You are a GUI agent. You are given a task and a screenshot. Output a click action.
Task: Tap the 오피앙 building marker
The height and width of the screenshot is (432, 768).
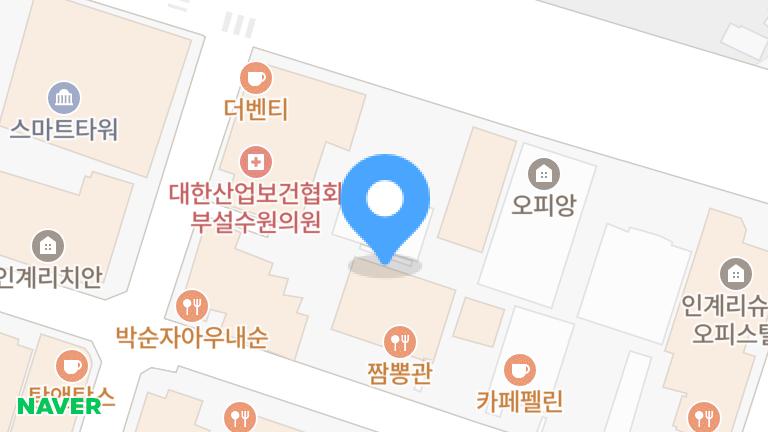click(543, 173)
